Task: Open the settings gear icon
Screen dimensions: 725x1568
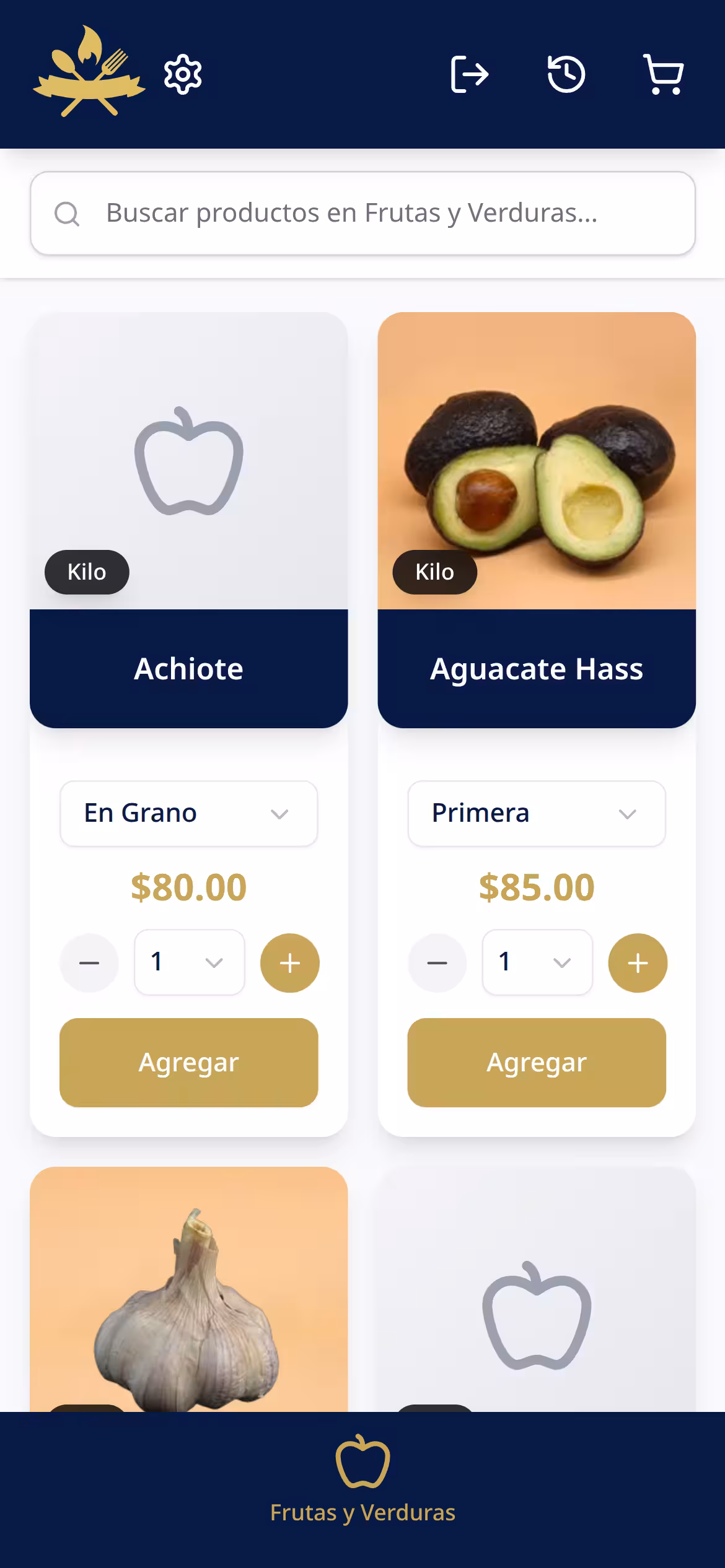Action: pyautogui.click(x=183, y=73)
